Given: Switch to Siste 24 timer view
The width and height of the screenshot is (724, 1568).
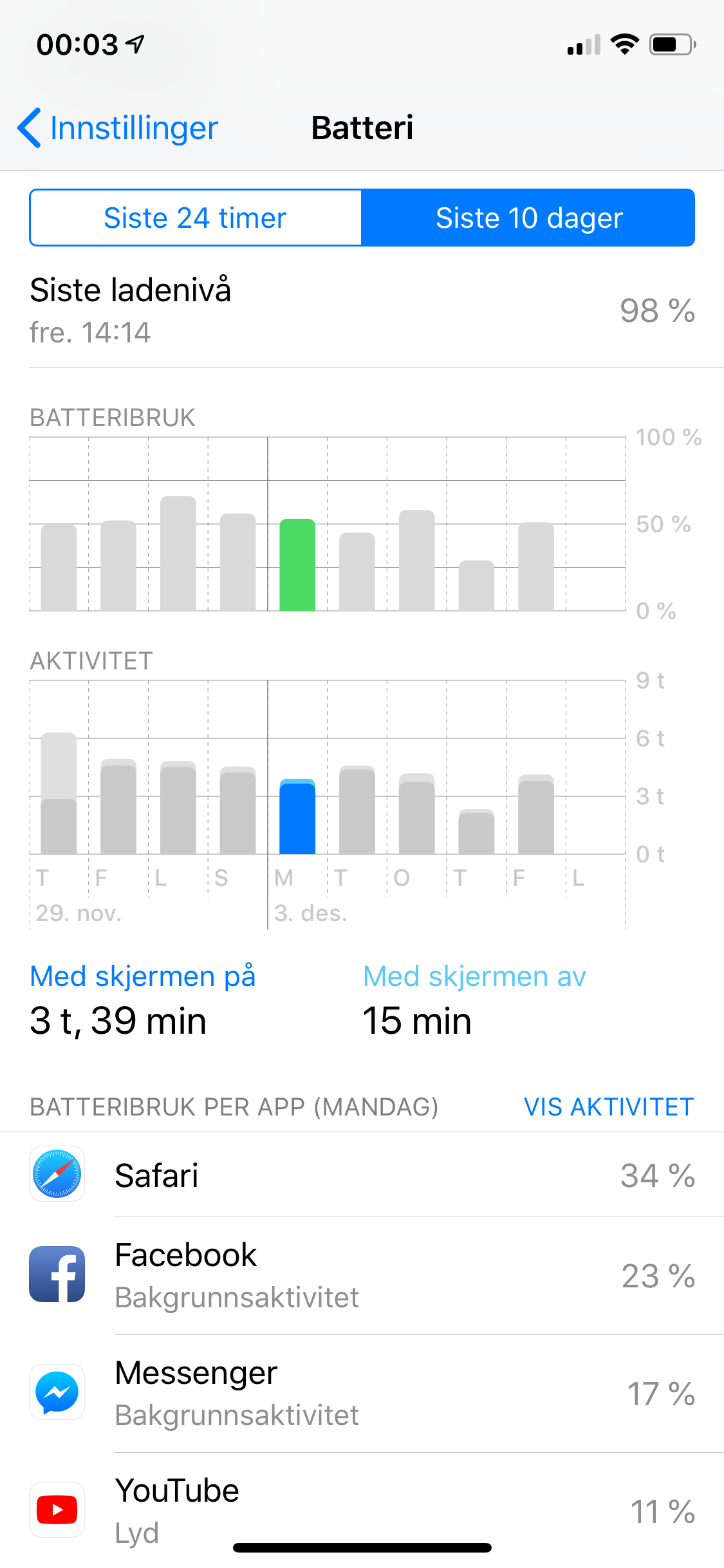Looking at the screenshot, I should click(196, 218).
